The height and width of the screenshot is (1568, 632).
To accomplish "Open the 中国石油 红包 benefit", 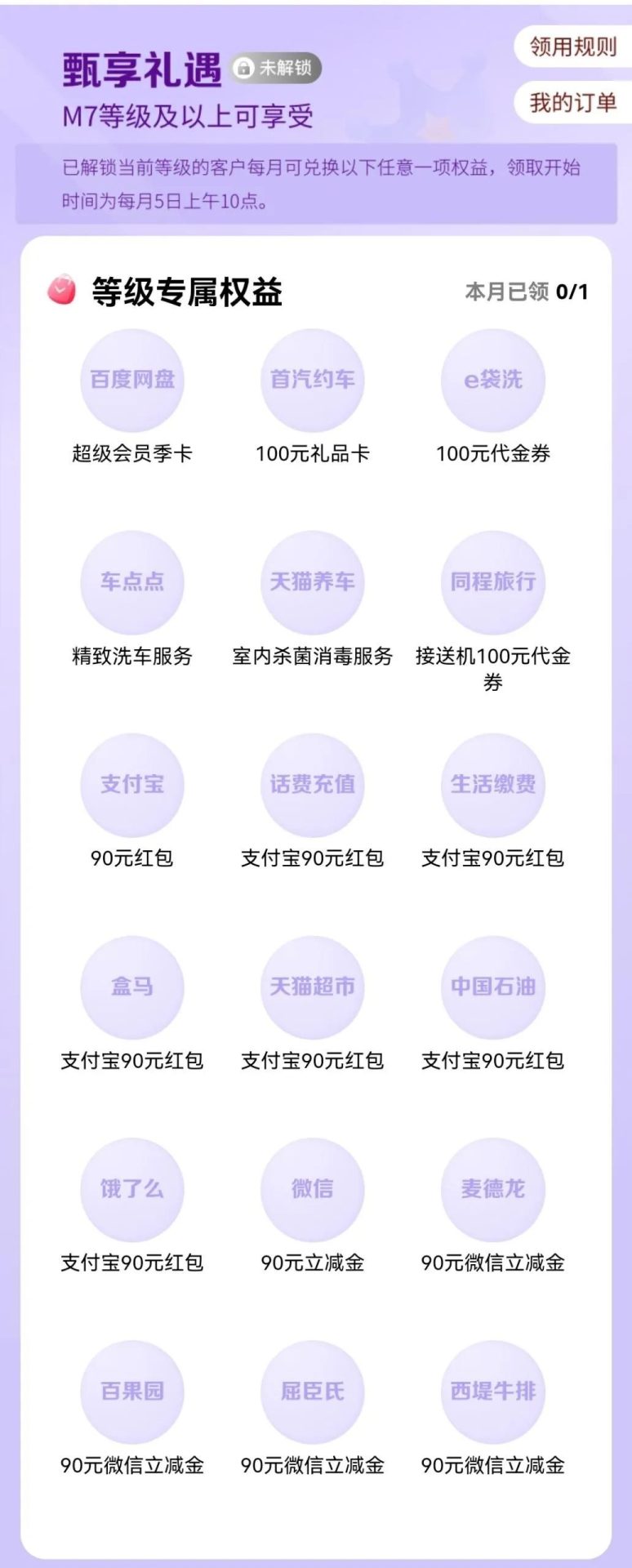I will click(x=493, y=987).
